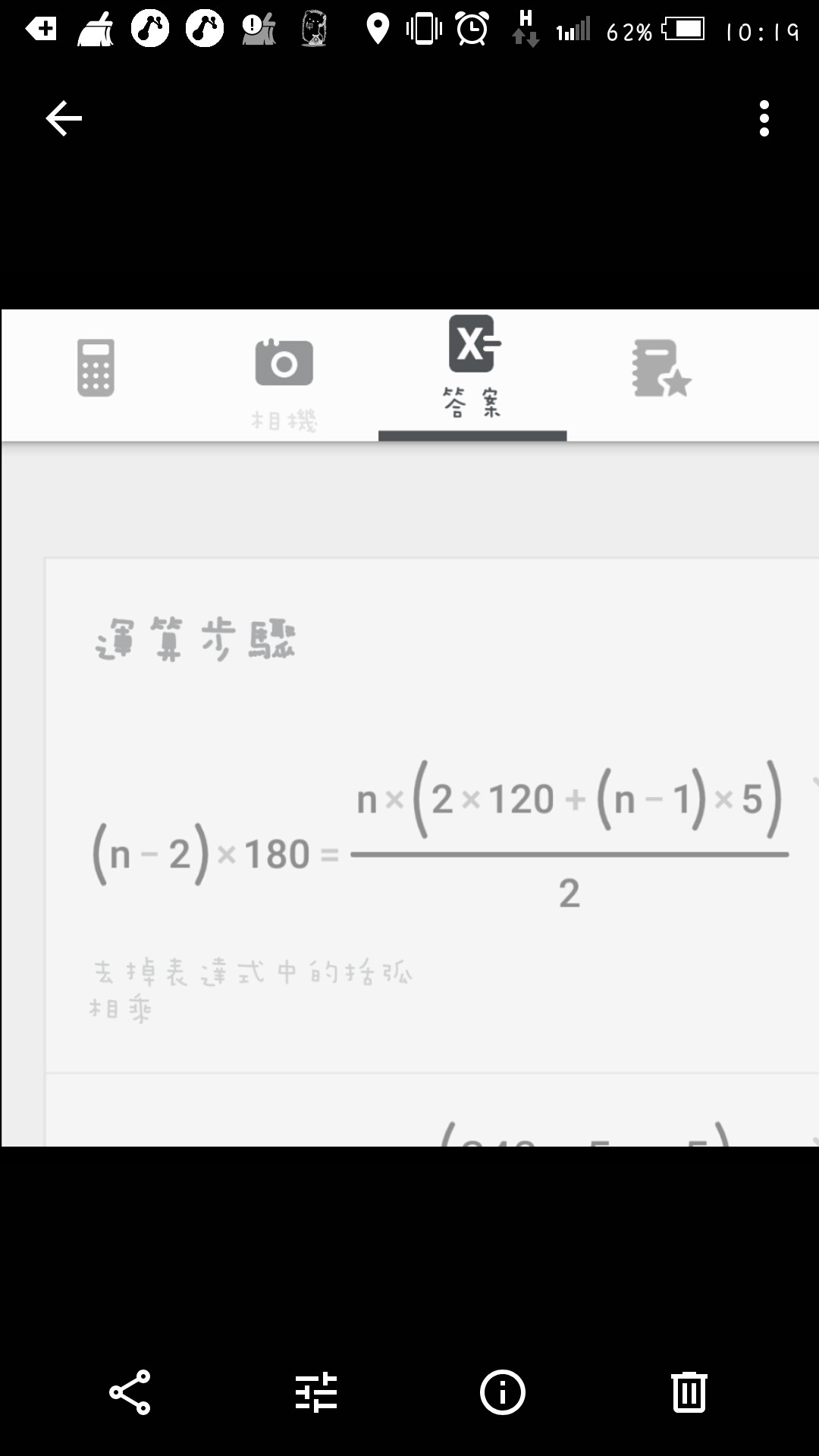Open the overflow menu
Image resolution: width=819 pixels, height=1456 pixels.
tap(764, 119)
